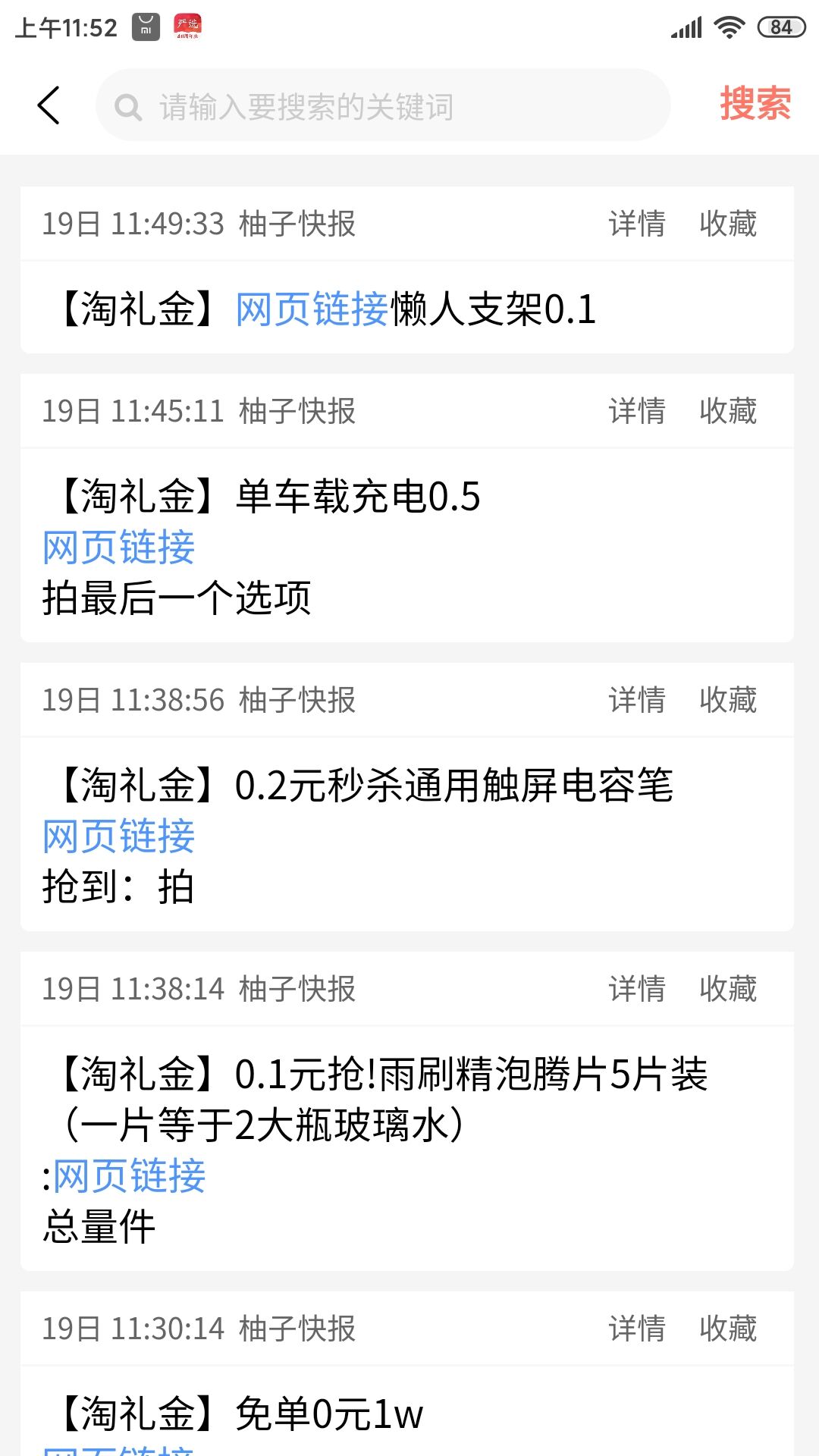Tap the red 搜索 button
This screenshot has width=819, height=1456.
[754, 105]
